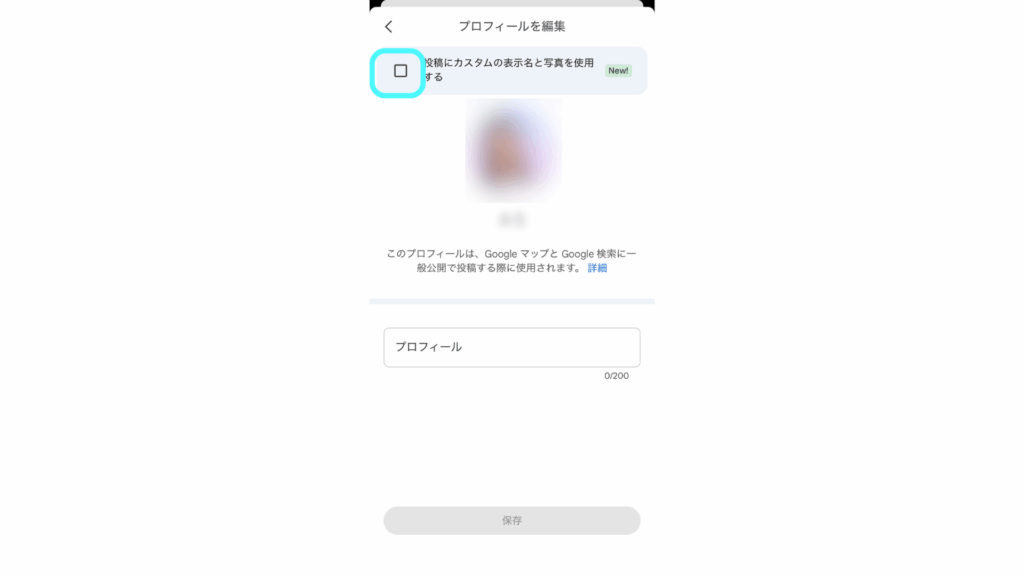Viewport: 1024px width, 576px height.
Task: Go back from プロフィールを編集
Action: pos(389,27)
